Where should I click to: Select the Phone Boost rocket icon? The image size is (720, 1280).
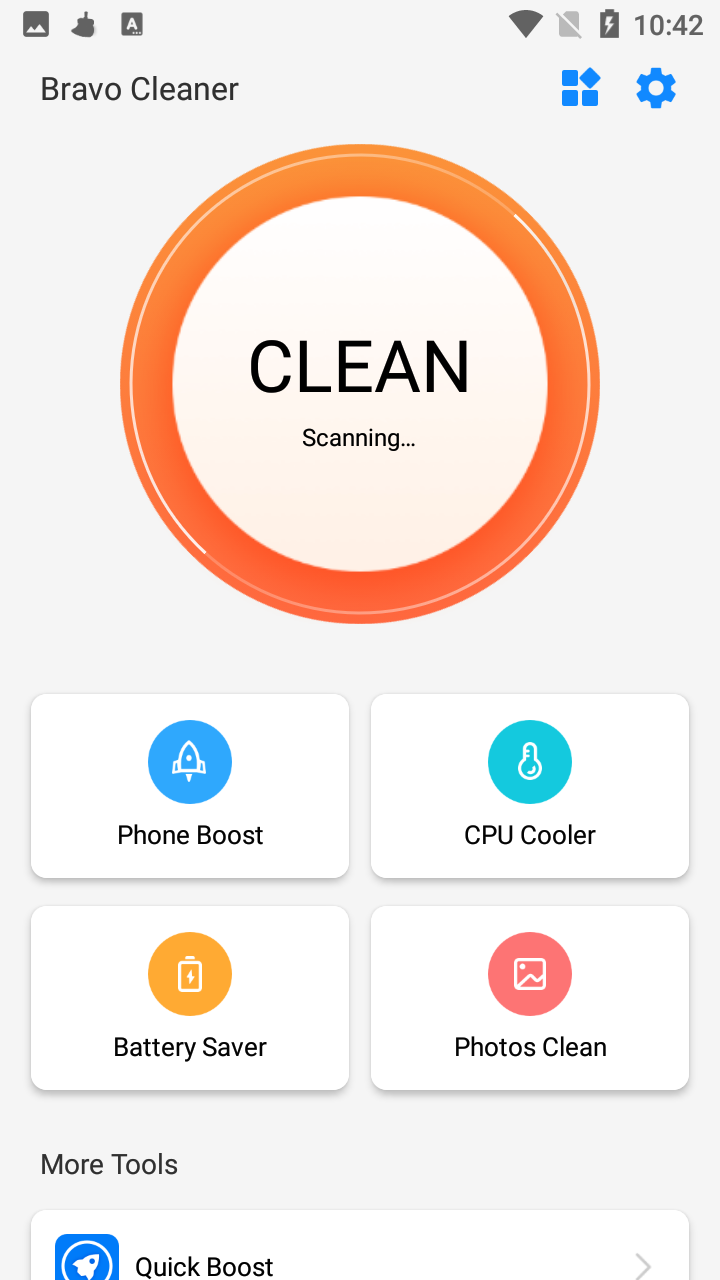pyautogui.click(x=190, y=762)
